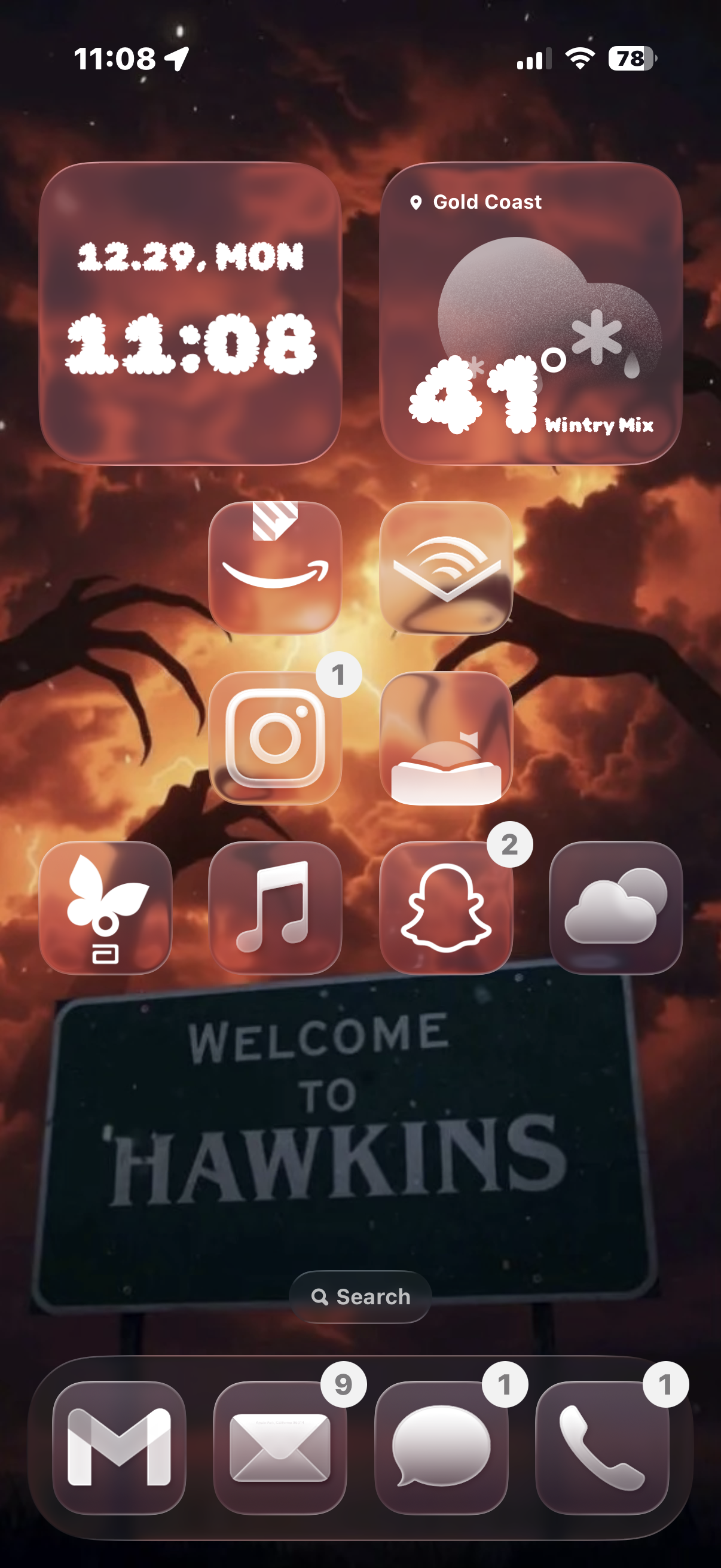
Task: Open Mail with nine unread
Action: click(x=280, y=1447)
